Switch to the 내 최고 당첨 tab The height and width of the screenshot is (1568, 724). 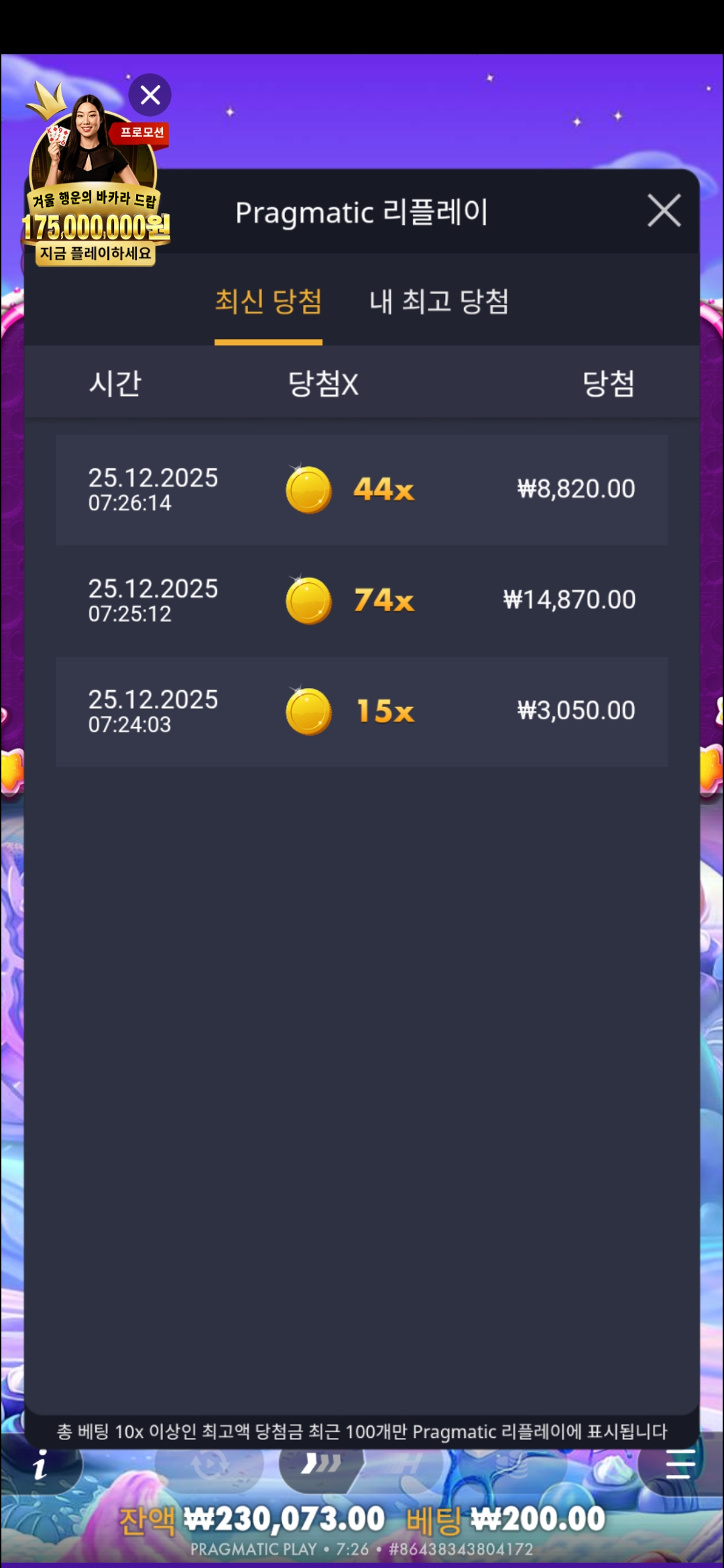coord(439,302)
